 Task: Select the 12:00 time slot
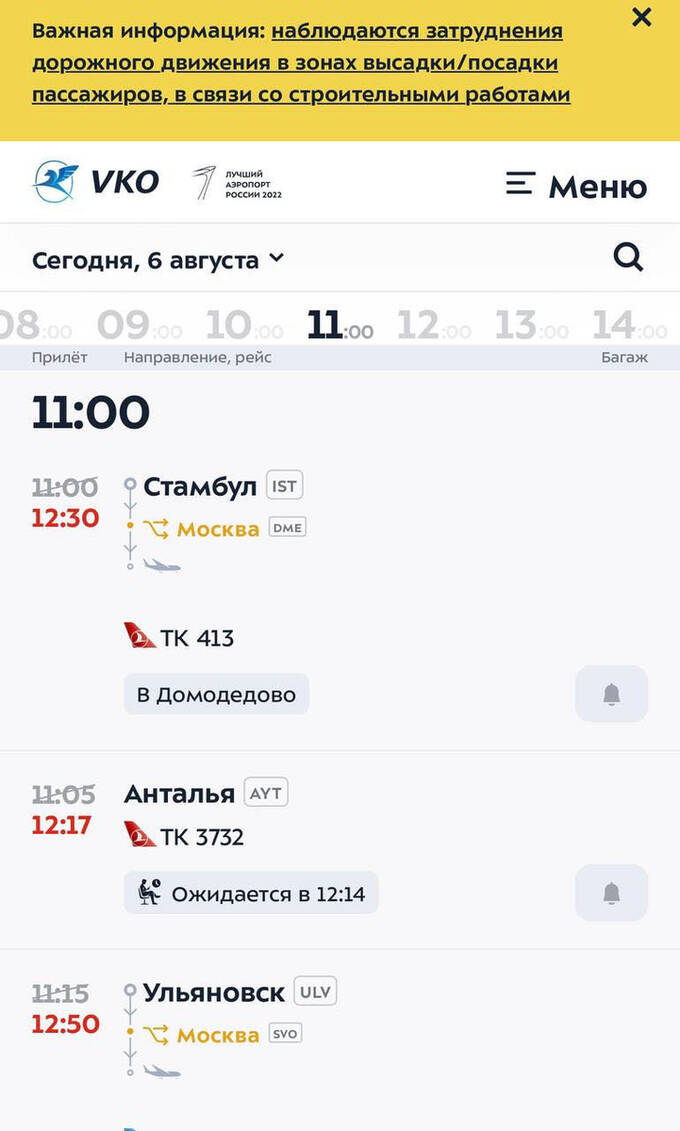coord(433,326)
